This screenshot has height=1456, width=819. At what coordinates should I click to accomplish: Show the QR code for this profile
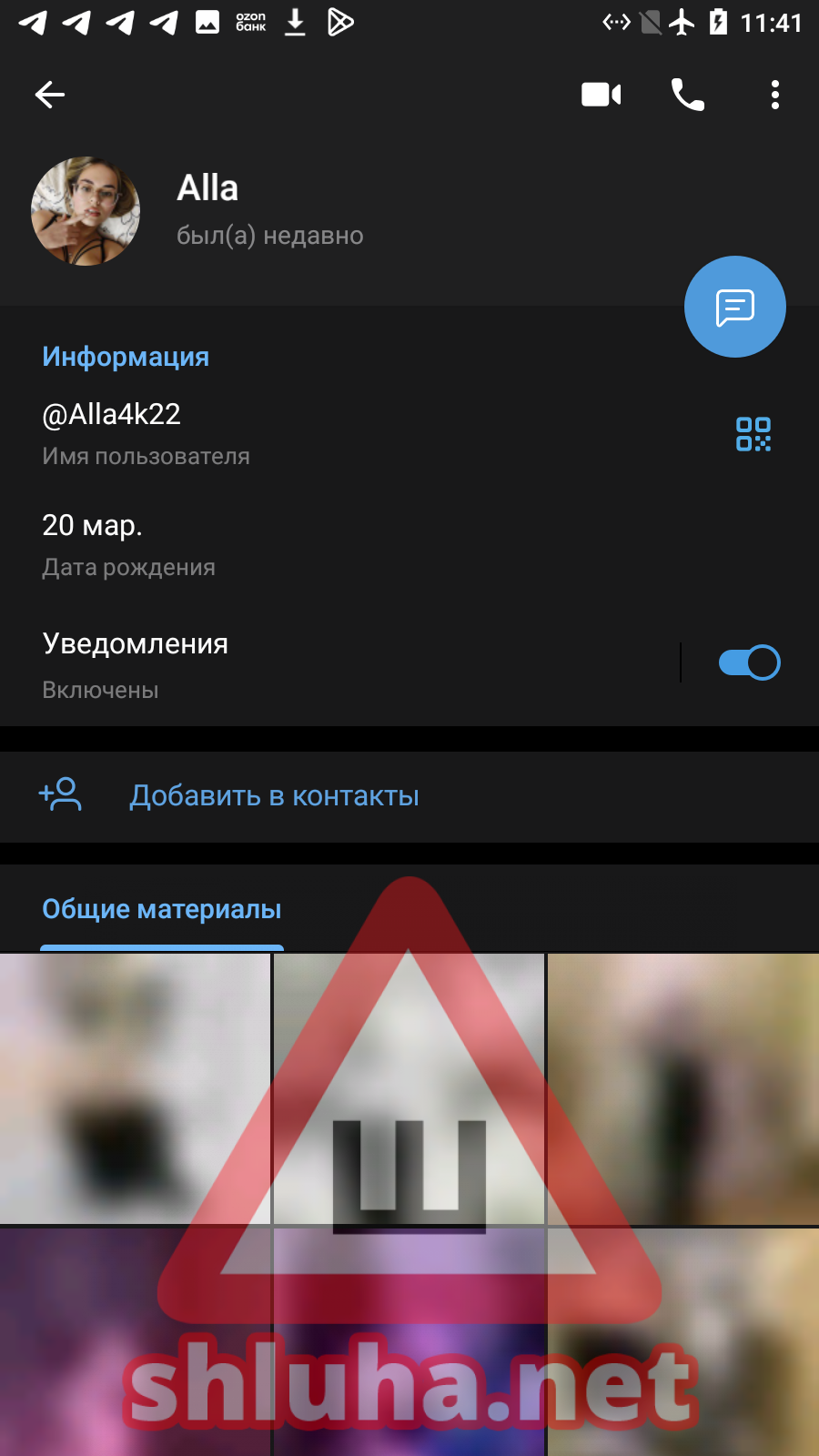[753, 434]
